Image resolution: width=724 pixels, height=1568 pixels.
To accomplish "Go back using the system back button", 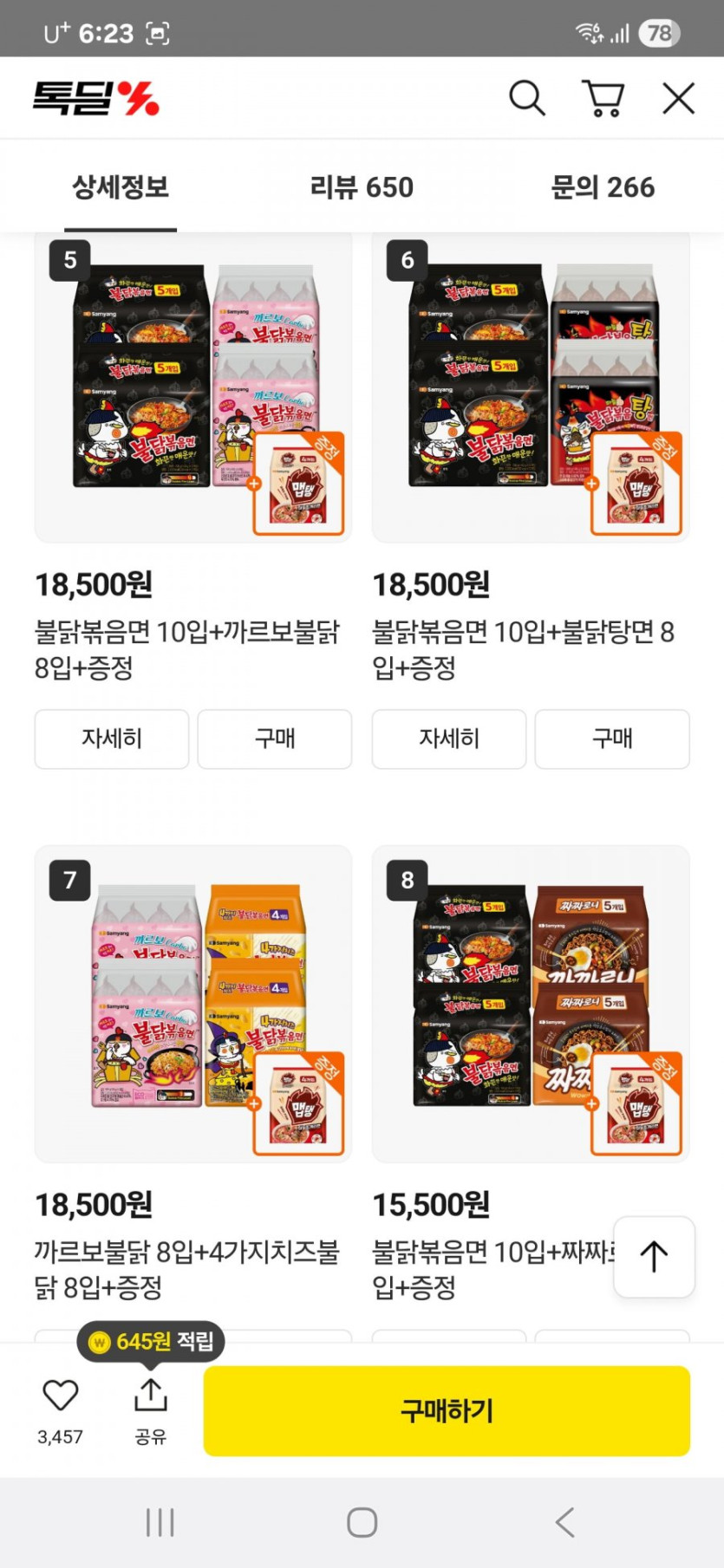I will (564, 1522).
